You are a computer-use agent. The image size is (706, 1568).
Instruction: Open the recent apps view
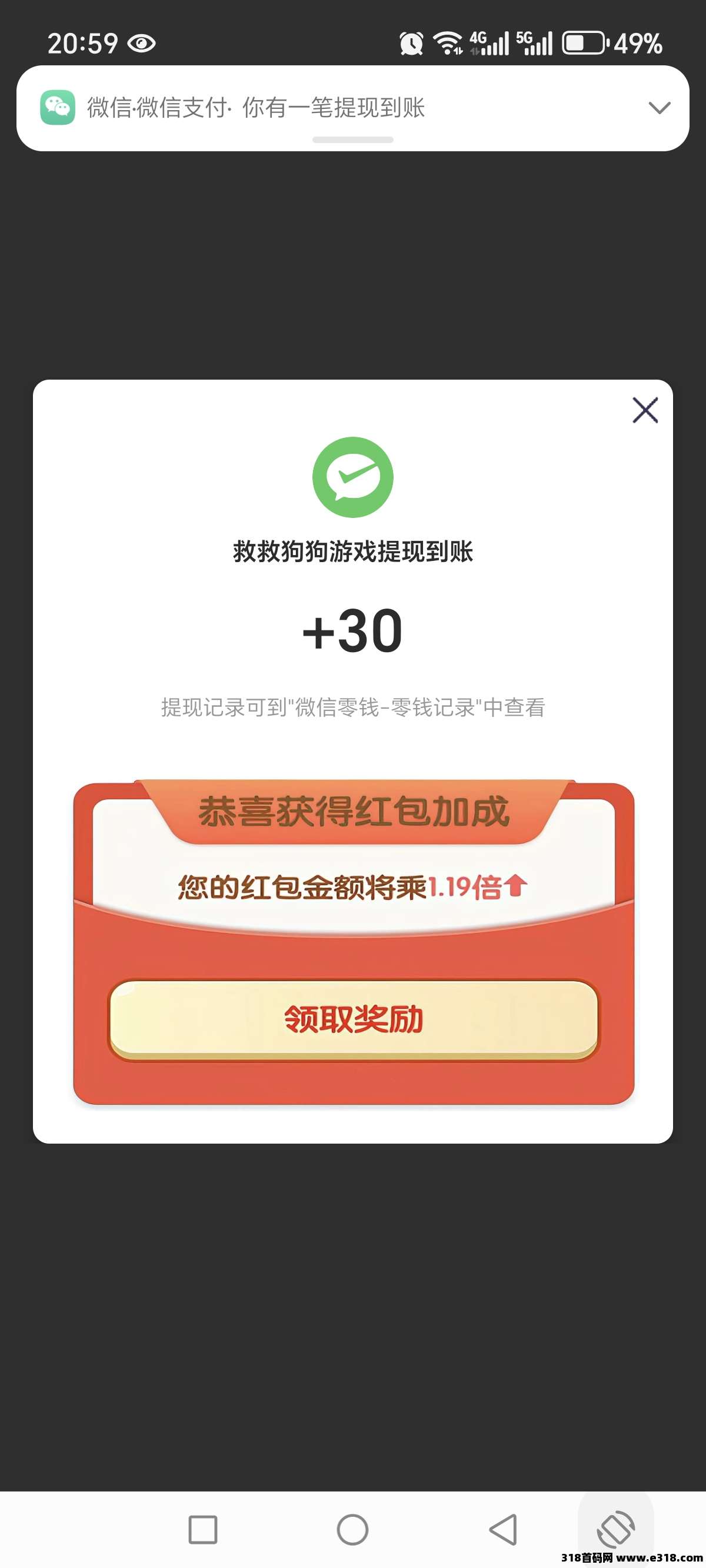coord(202,1530)
